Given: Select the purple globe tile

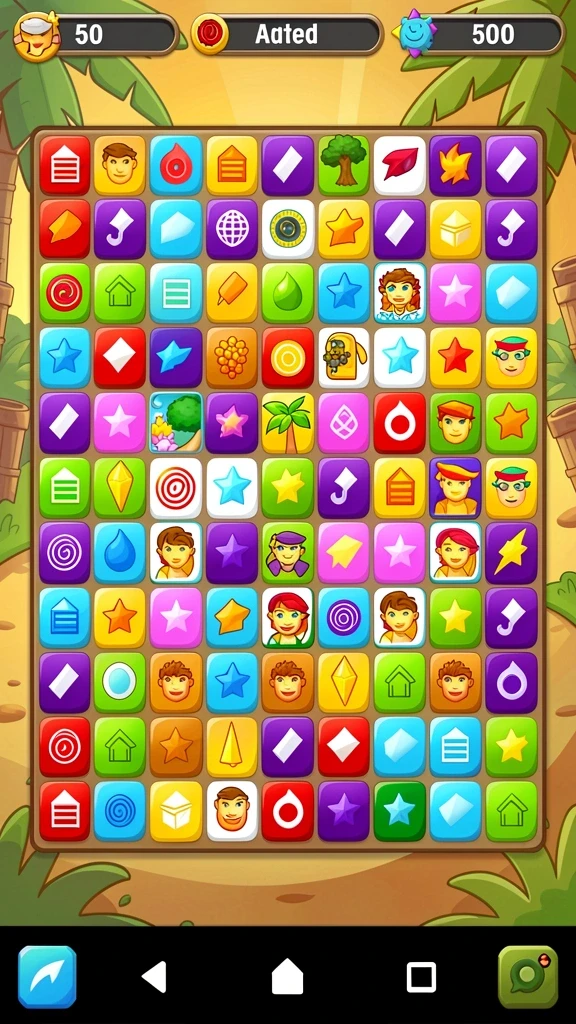Looking at the screenshot, I should click(232, 229).
